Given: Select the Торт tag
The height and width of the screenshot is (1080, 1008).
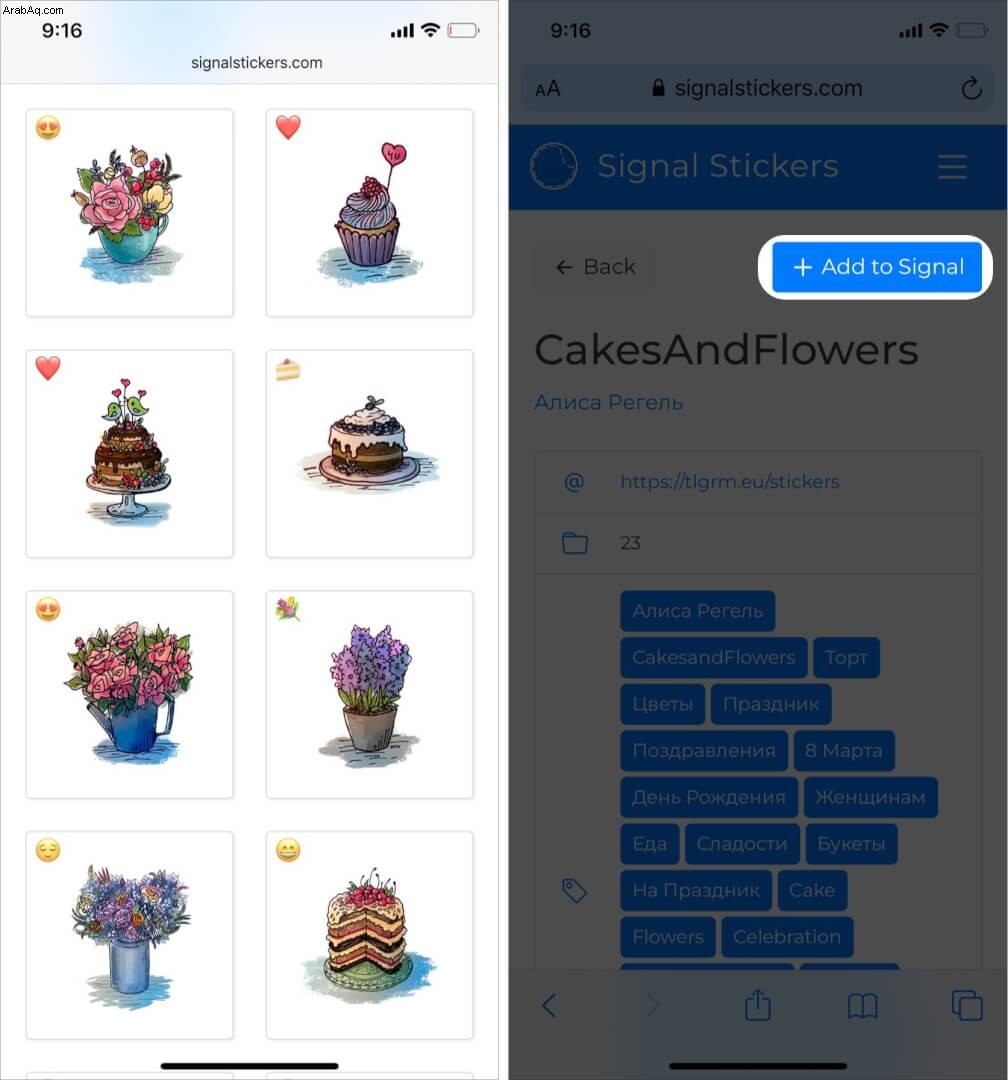Looking at the screenshot, I should tap(846, 658).
